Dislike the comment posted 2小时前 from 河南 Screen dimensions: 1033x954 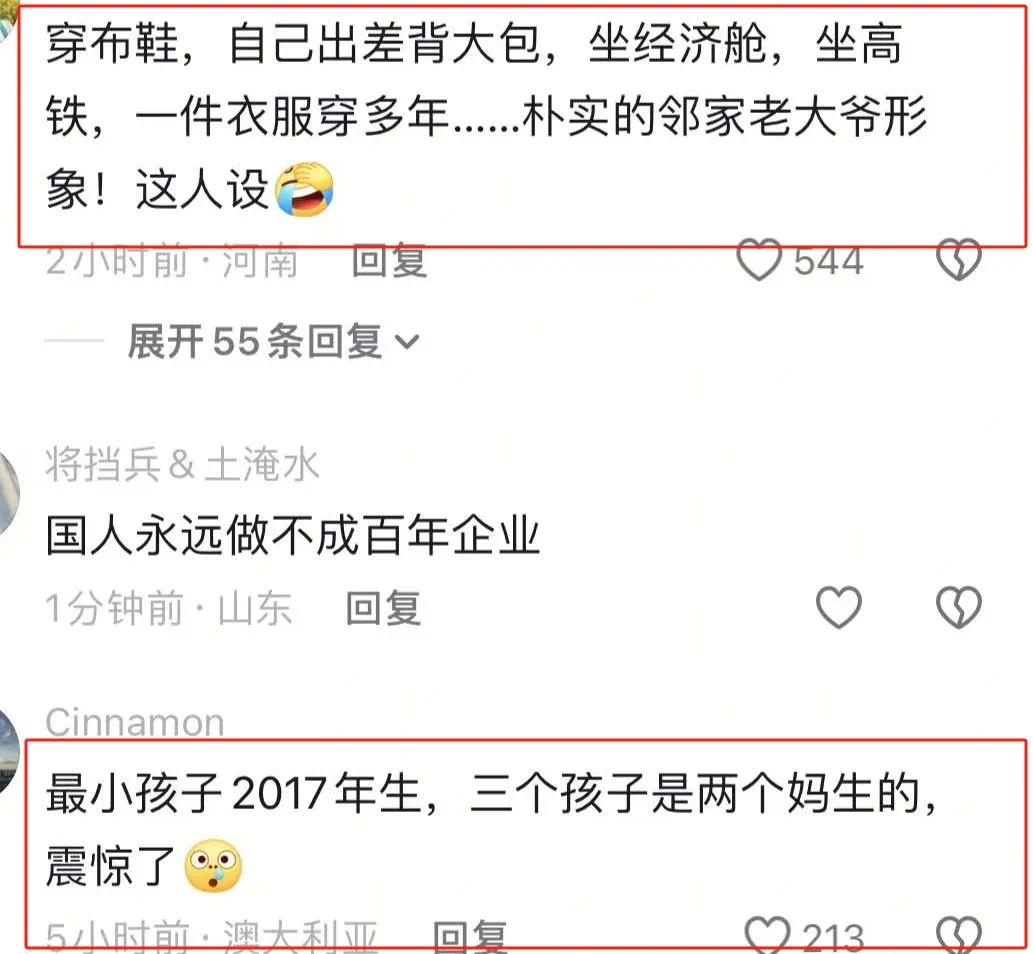pos(958,261)
